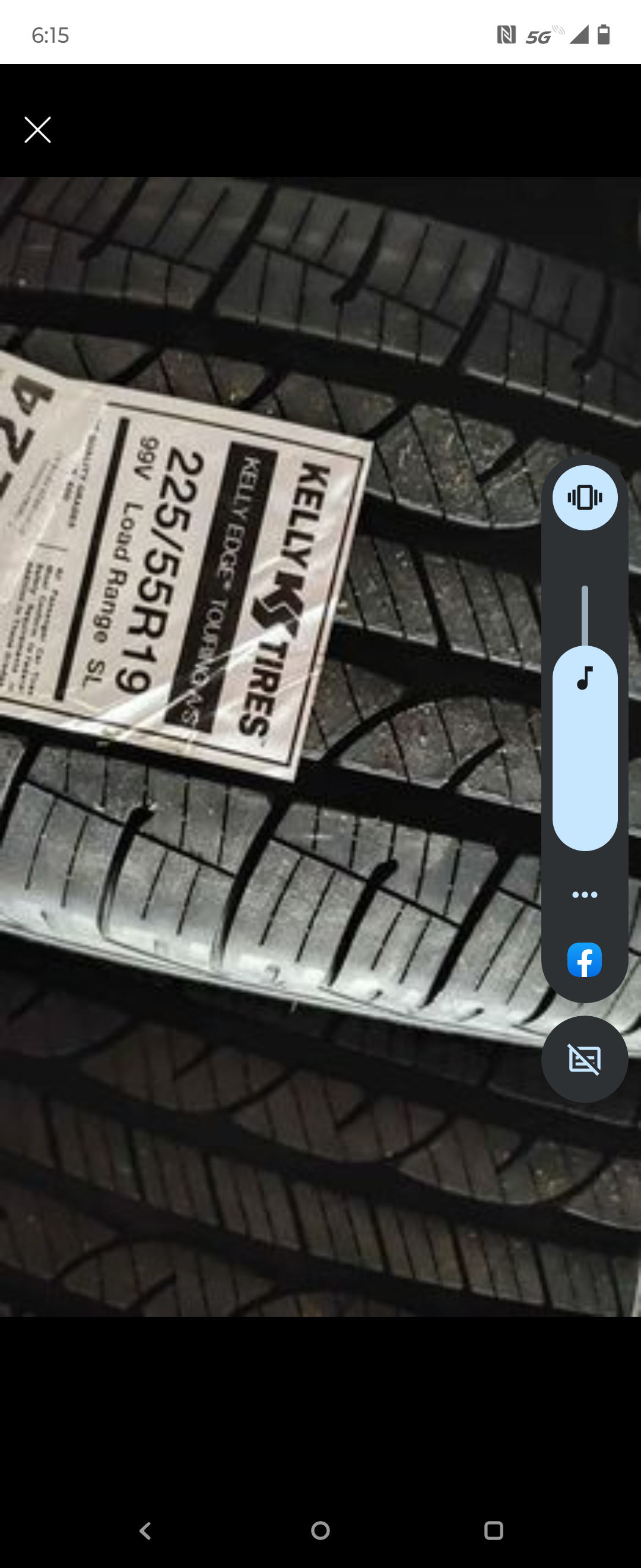The height and width of the screenshot is (1568, 641).
Task: Toggle the vibrate ringer mode
Action: [585, 497]
